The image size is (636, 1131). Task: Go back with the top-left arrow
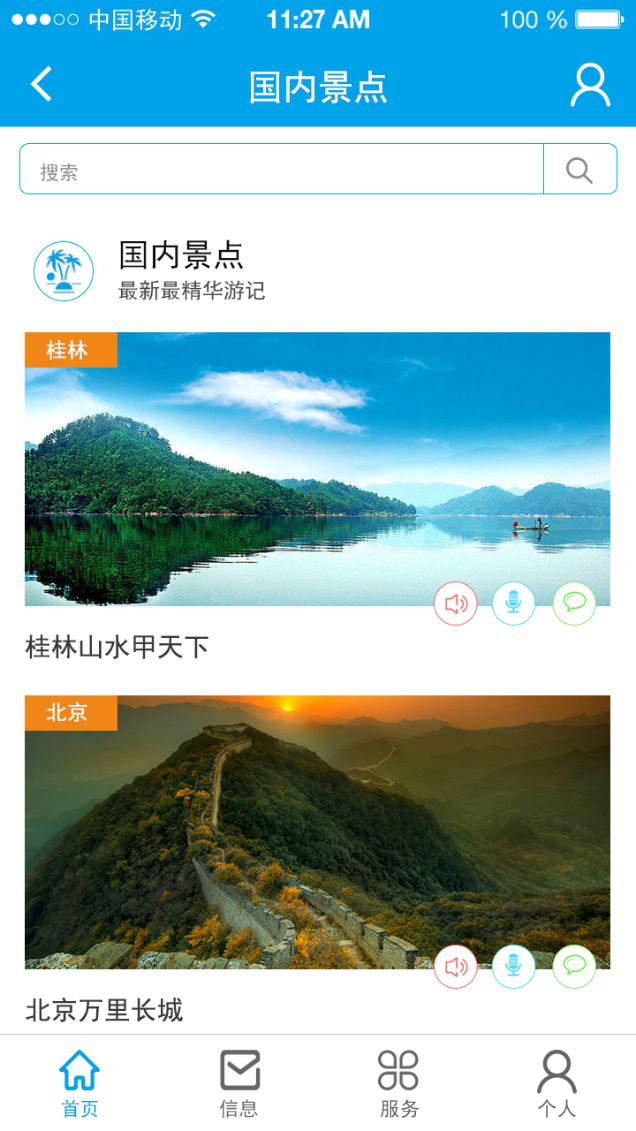pyautogui.click(x=41, y=84)
